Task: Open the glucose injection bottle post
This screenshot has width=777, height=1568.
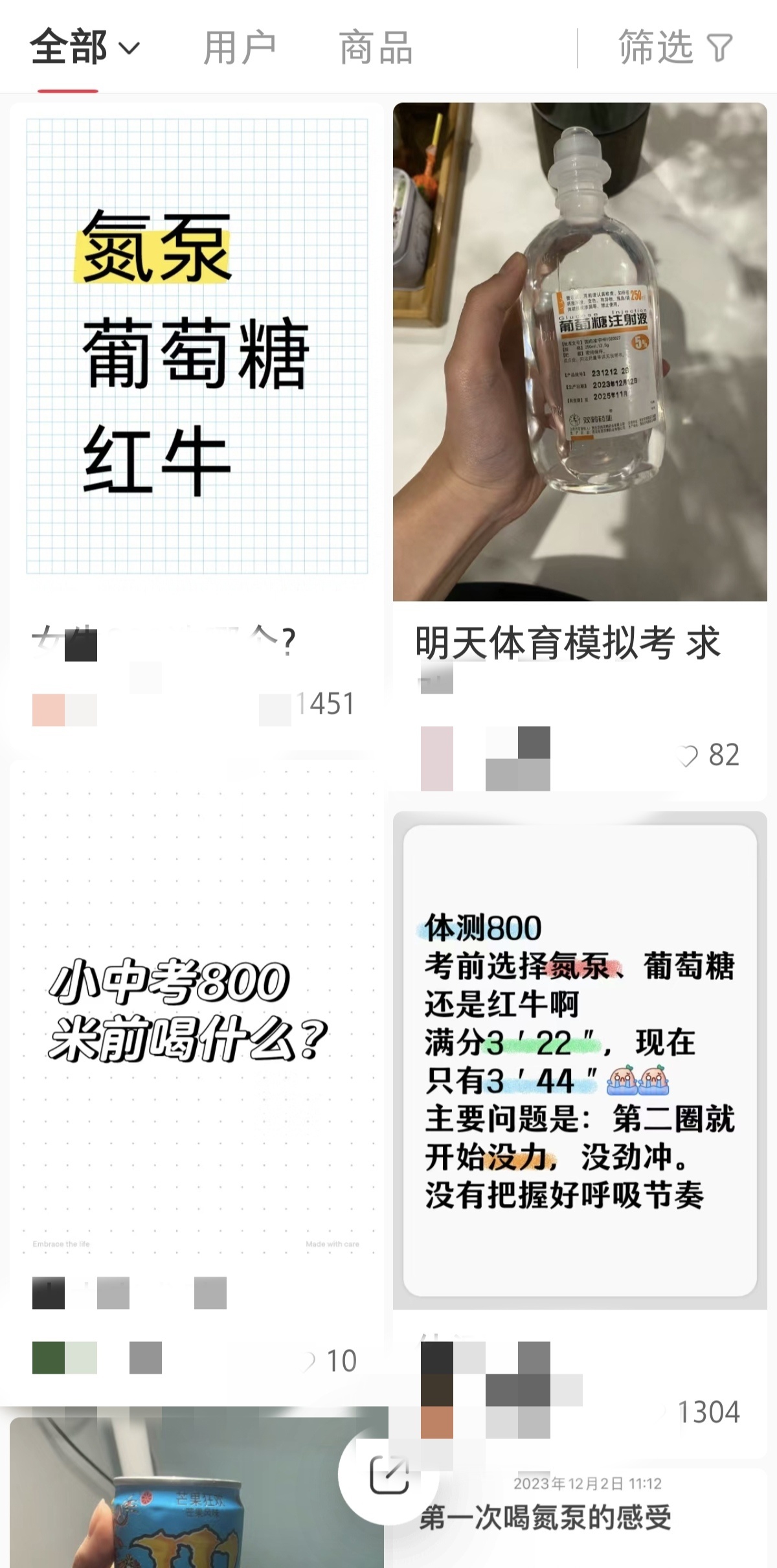Action: (x=580, y=352)
